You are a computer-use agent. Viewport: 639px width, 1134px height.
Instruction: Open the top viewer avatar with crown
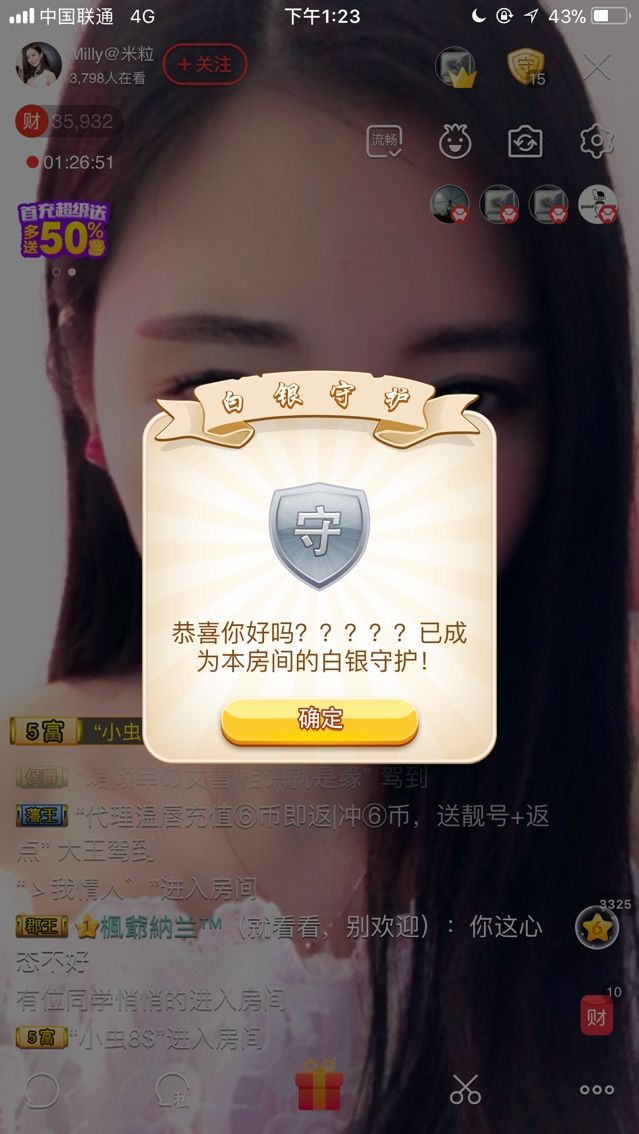[455, 67]
